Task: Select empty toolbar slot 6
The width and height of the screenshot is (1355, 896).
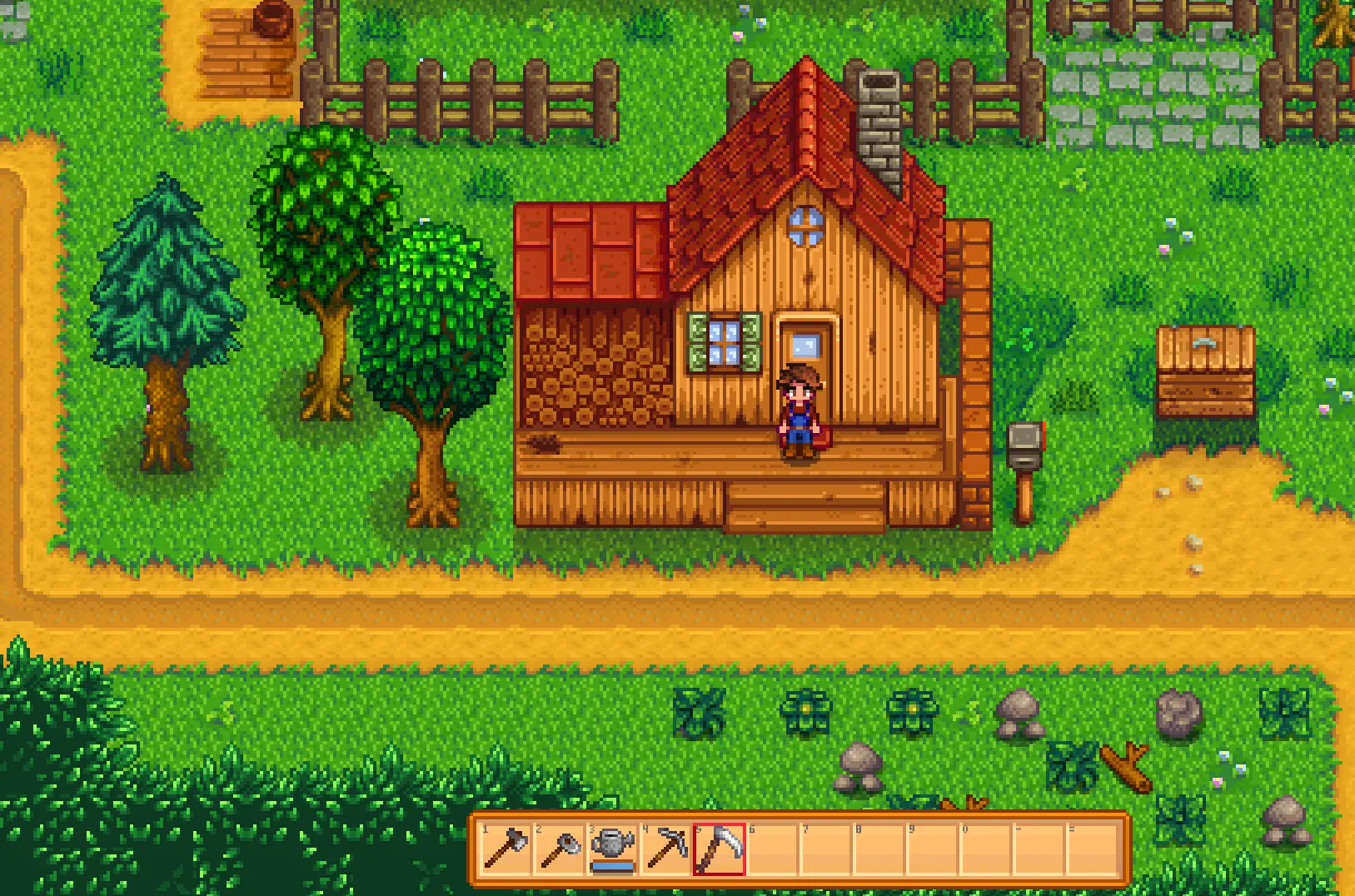Action: point(773,849)
